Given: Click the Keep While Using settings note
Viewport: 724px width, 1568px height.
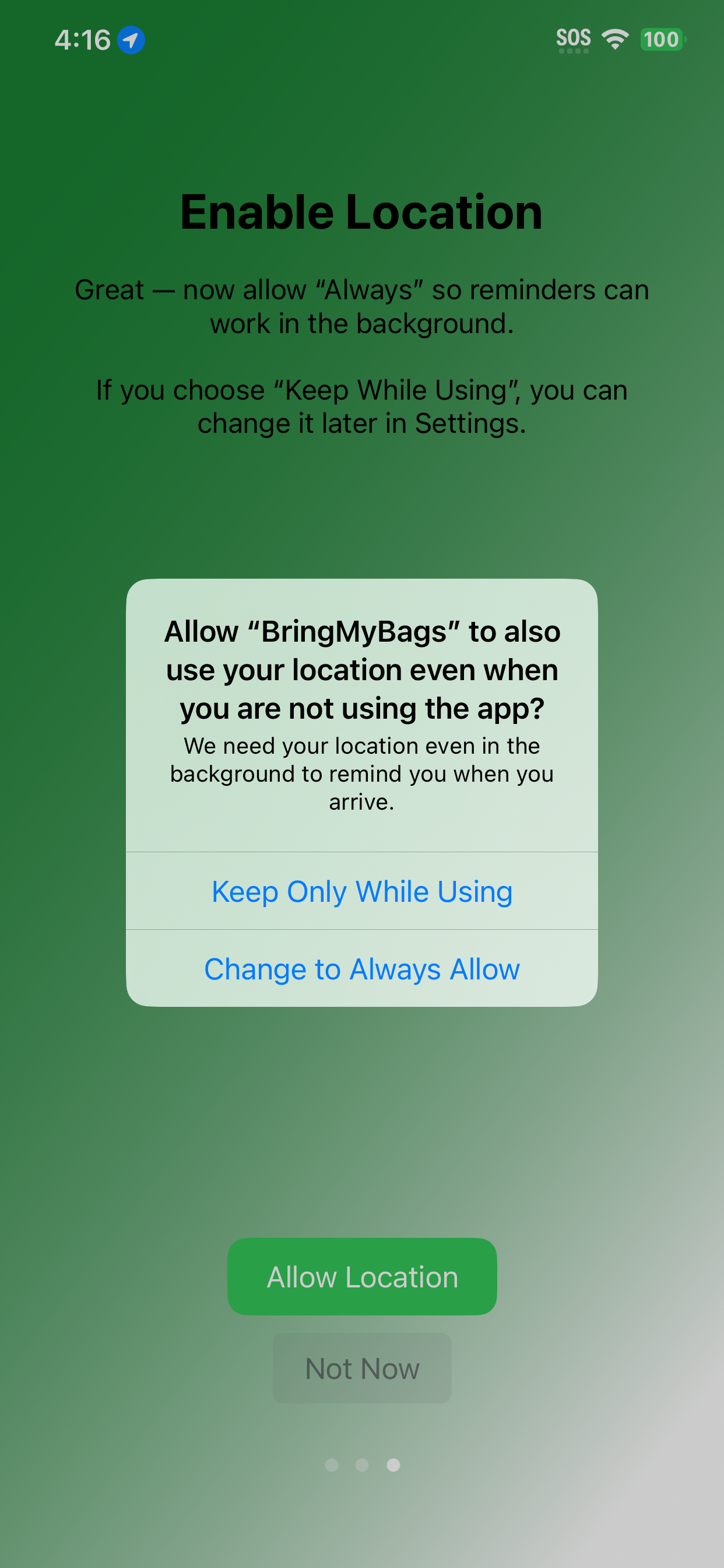Looking at the screenshot, I should 362,406.
